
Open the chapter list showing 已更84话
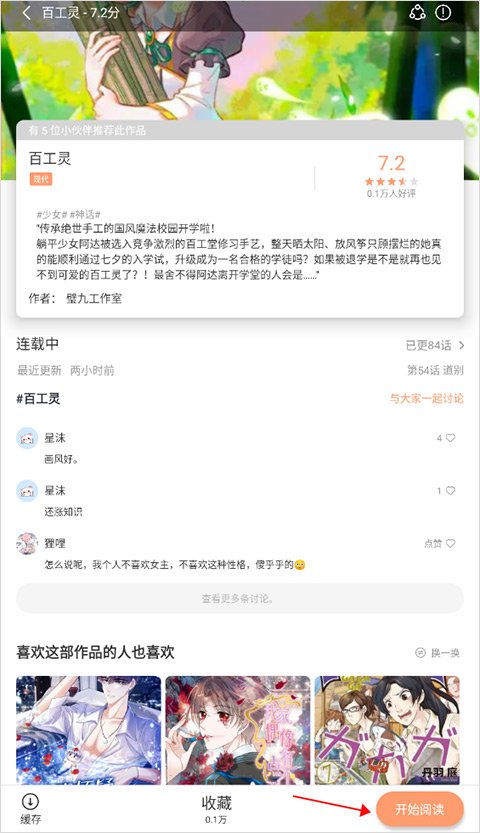[435, 345]
